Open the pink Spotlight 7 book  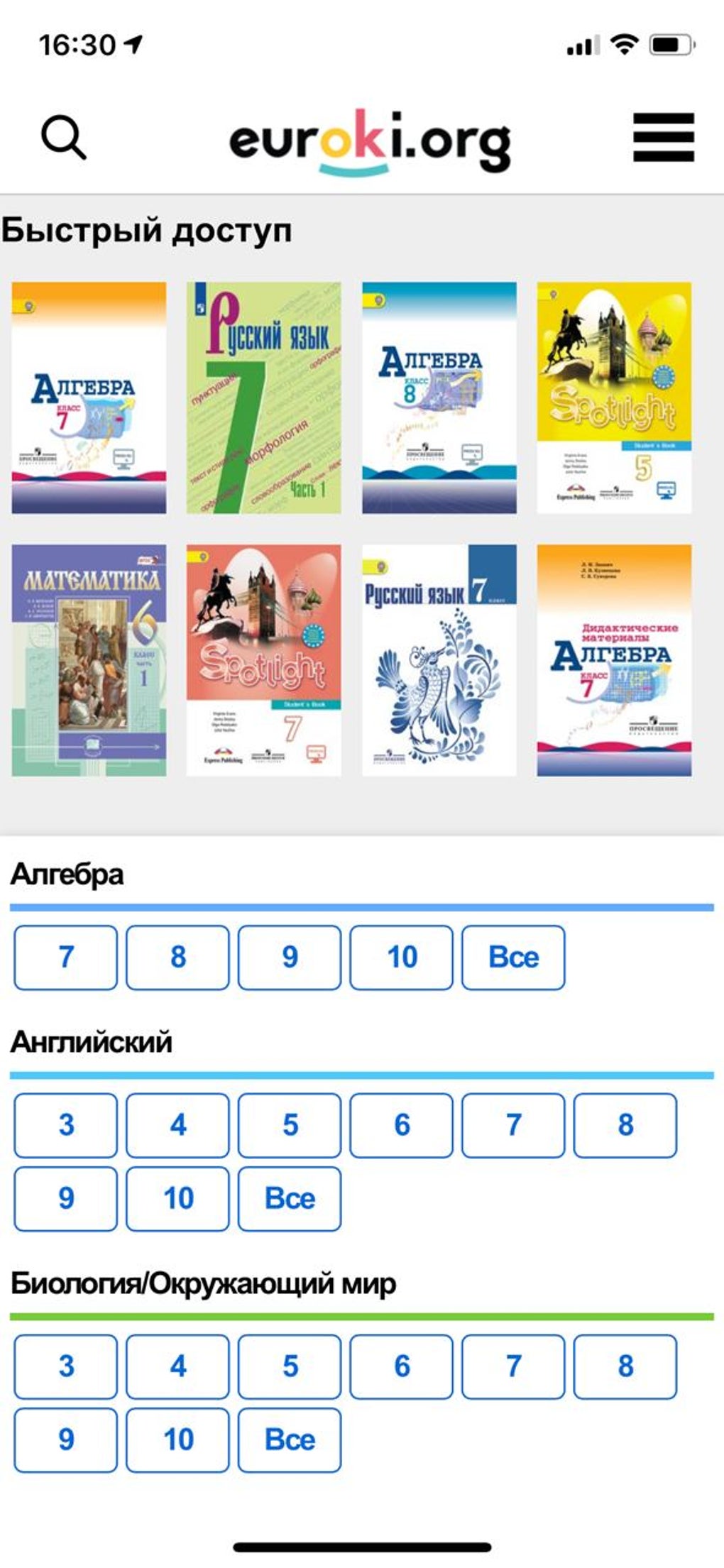point(263,660)
